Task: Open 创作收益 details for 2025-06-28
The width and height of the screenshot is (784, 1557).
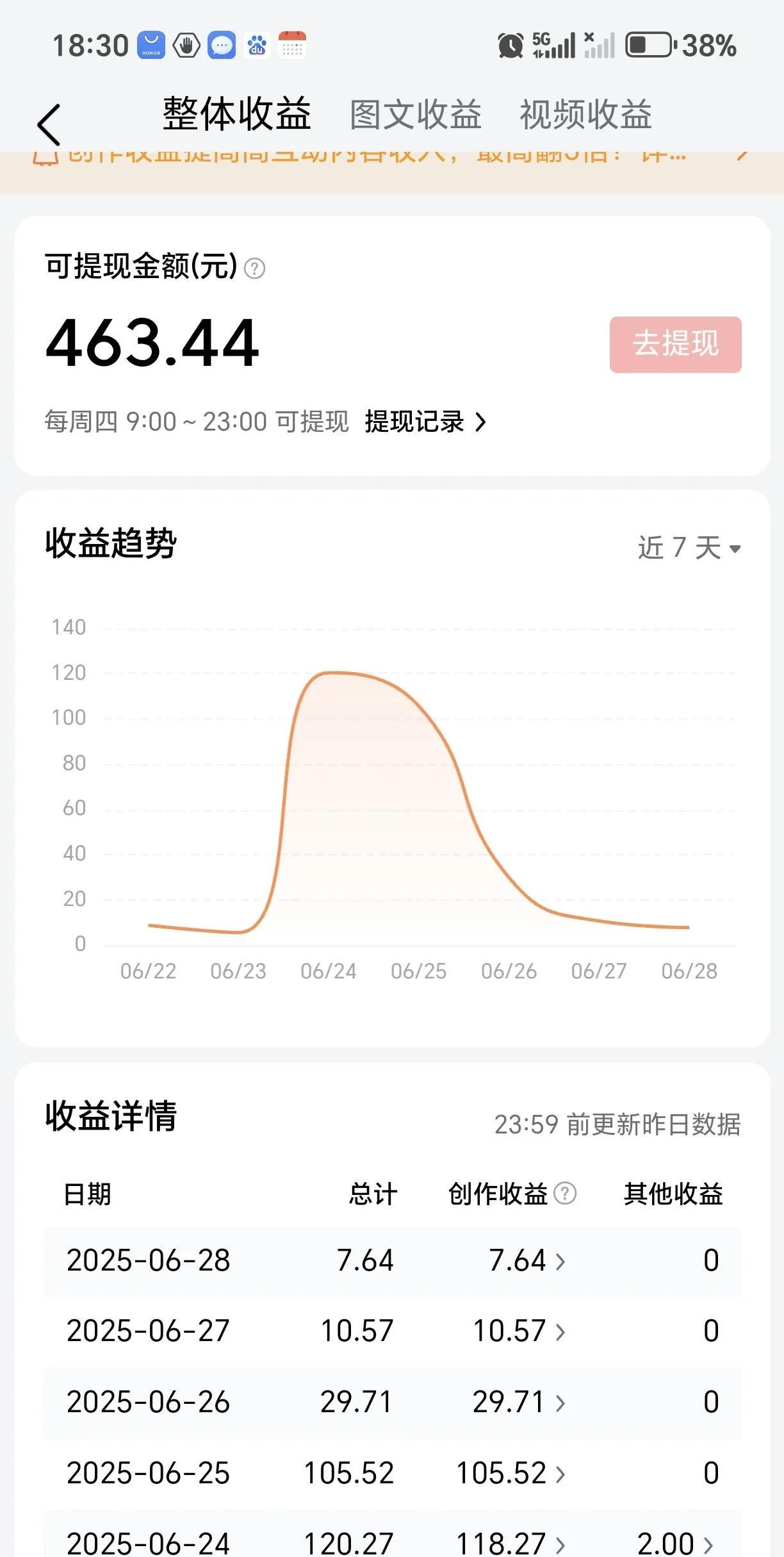Action: coord(527,1260)
